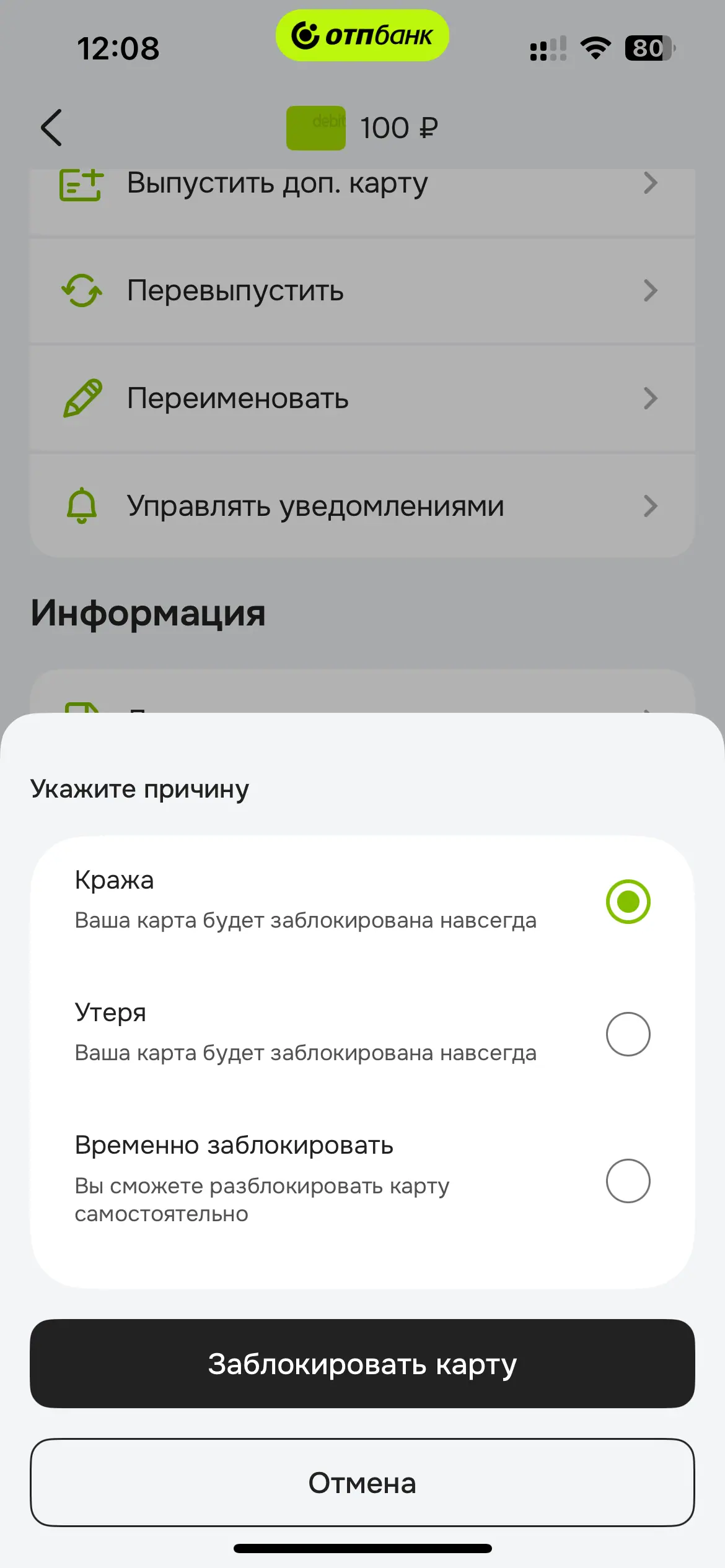725x1568 pixels.
Task: Choose Утеря as the blocking reason
Action: pos(628,1034)
